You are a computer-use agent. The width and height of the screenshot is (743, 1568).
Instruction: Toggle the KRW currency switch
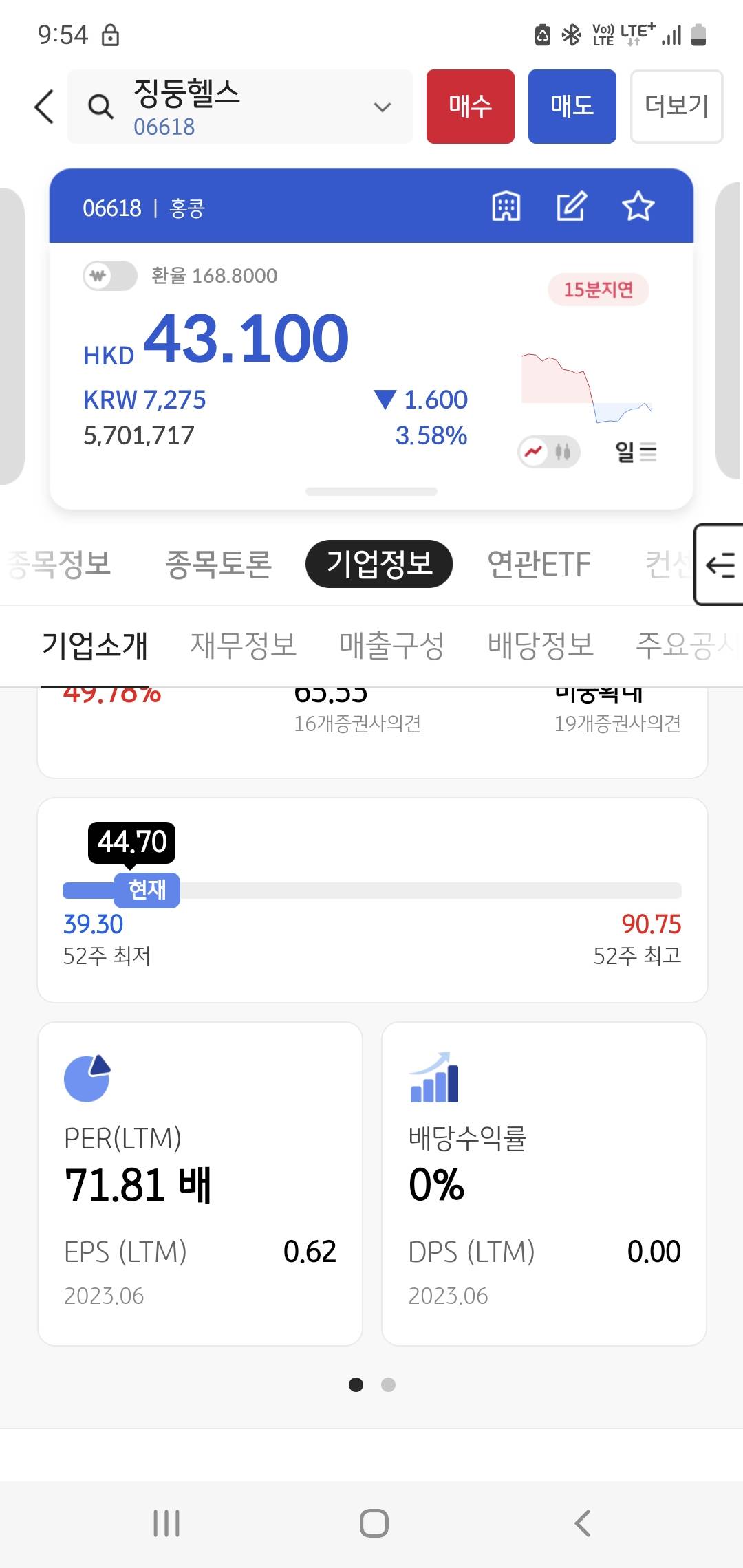[x=110, y=276]
